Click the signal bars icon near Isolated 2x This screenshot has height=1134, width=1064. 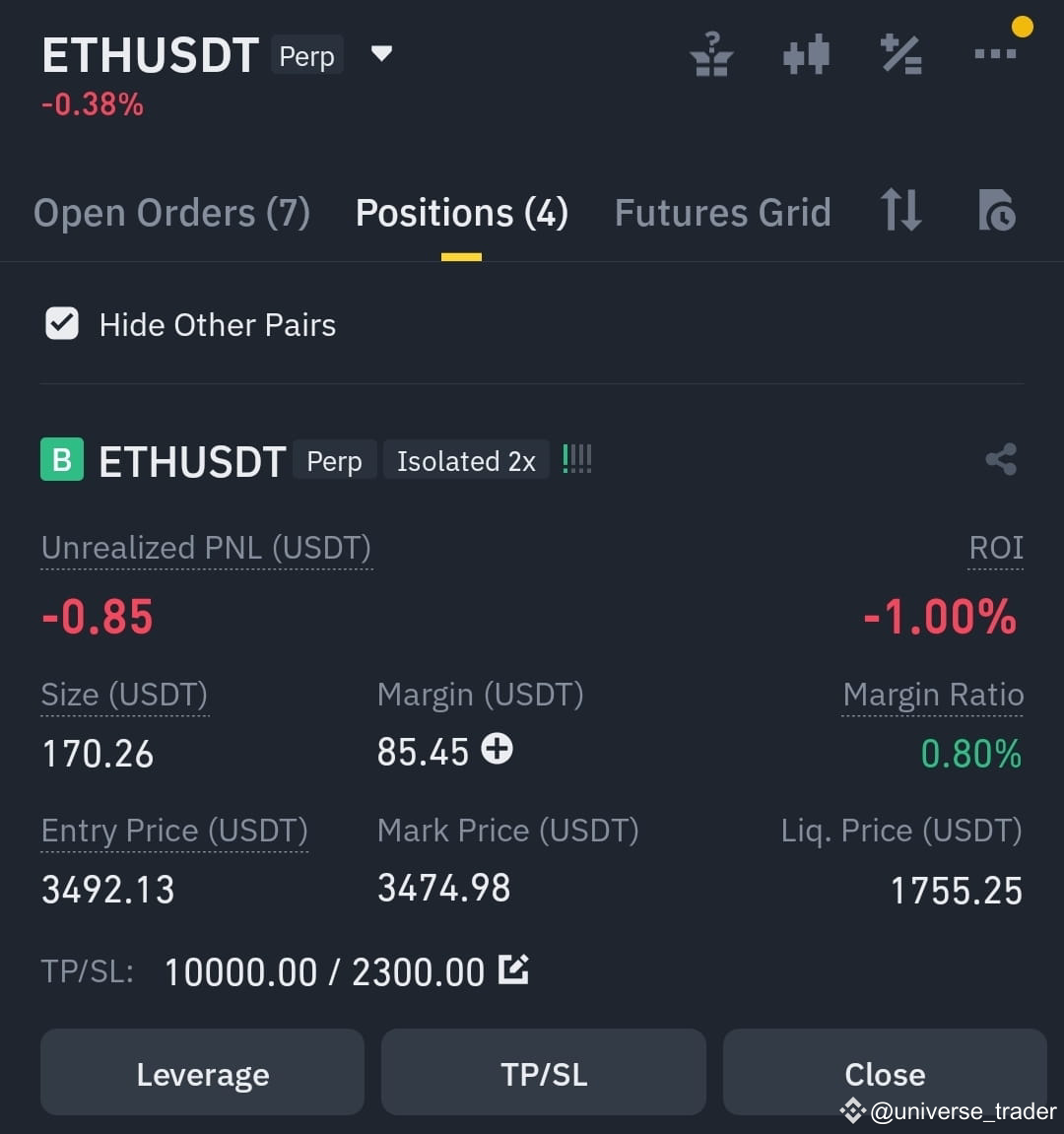[x=576, y=458]
